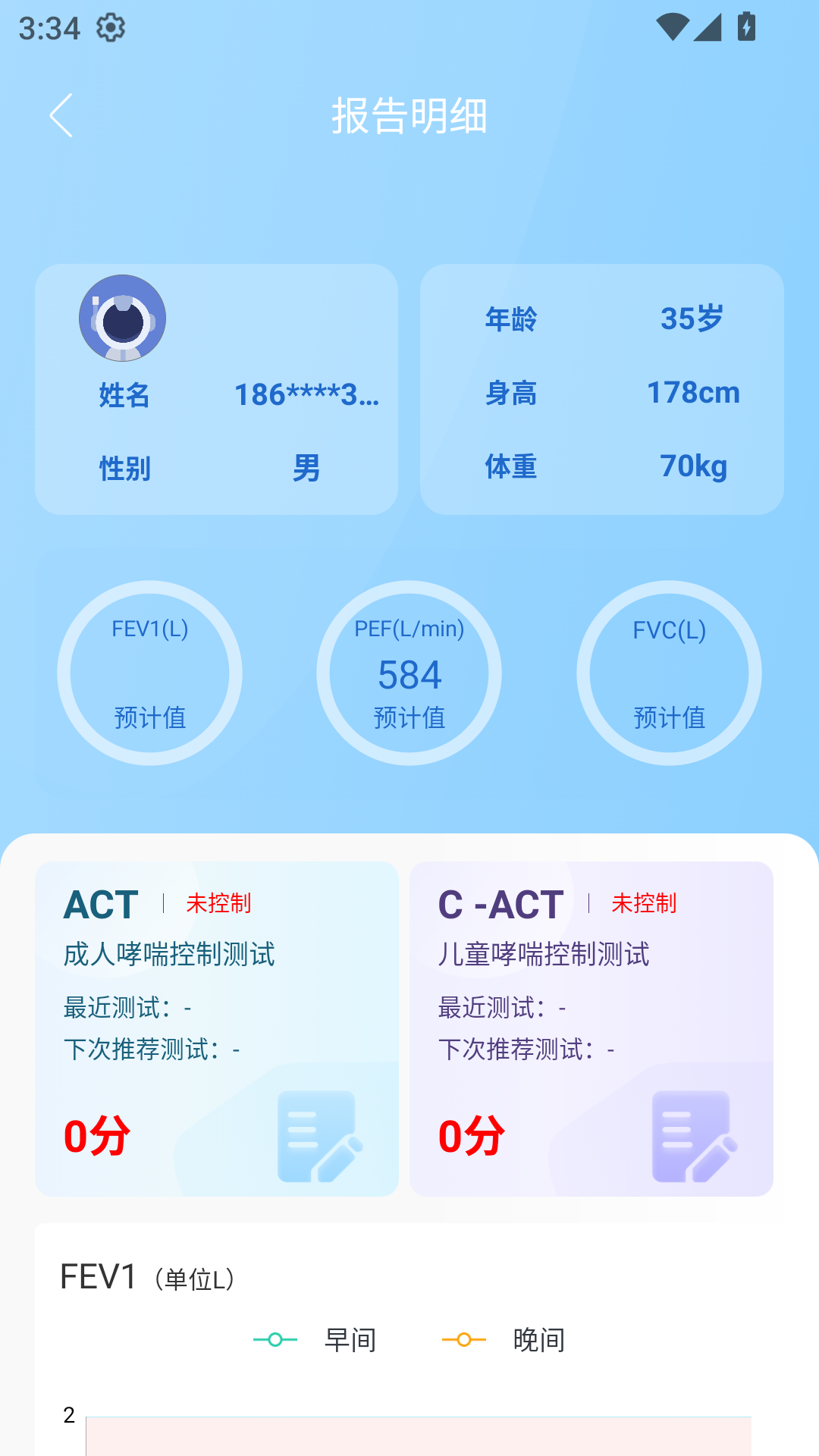Click the 186****3 masked phone name
This screenshot has width=819, height=1456.
(x=306, y=394)
